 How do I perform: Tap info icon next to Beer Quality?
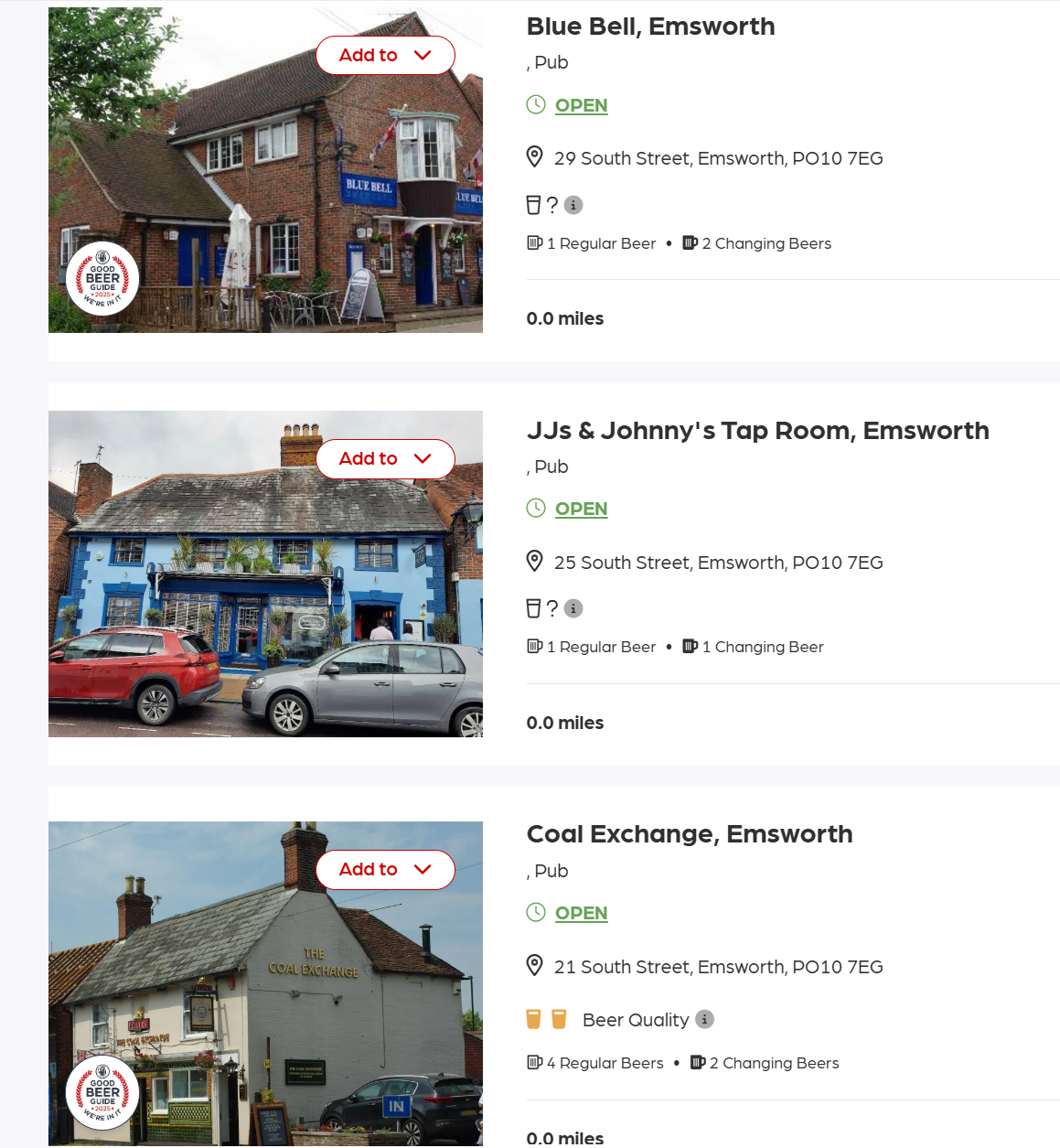(704, 1019)
